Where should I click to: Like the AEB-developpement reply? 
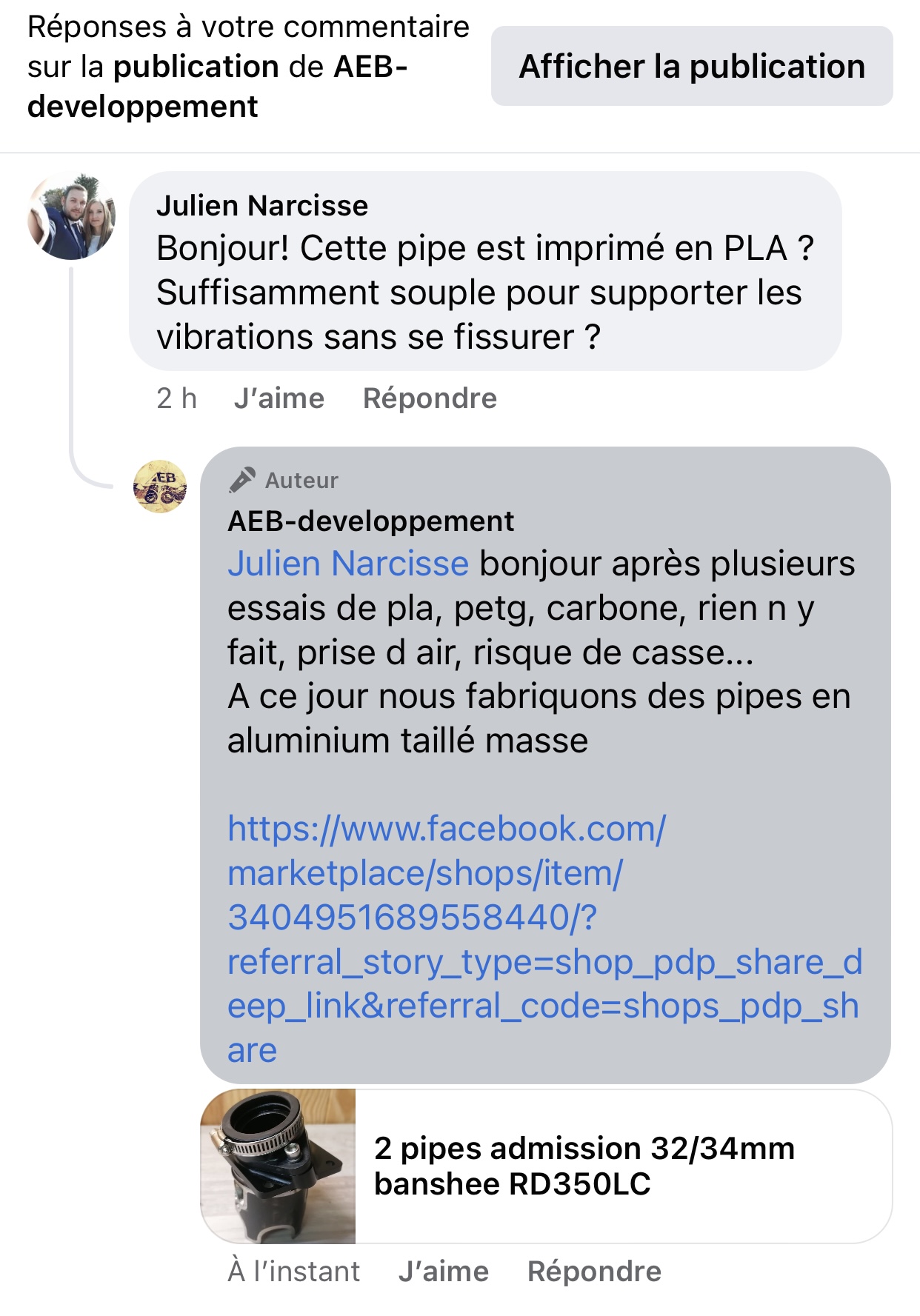coord(443,1272)
